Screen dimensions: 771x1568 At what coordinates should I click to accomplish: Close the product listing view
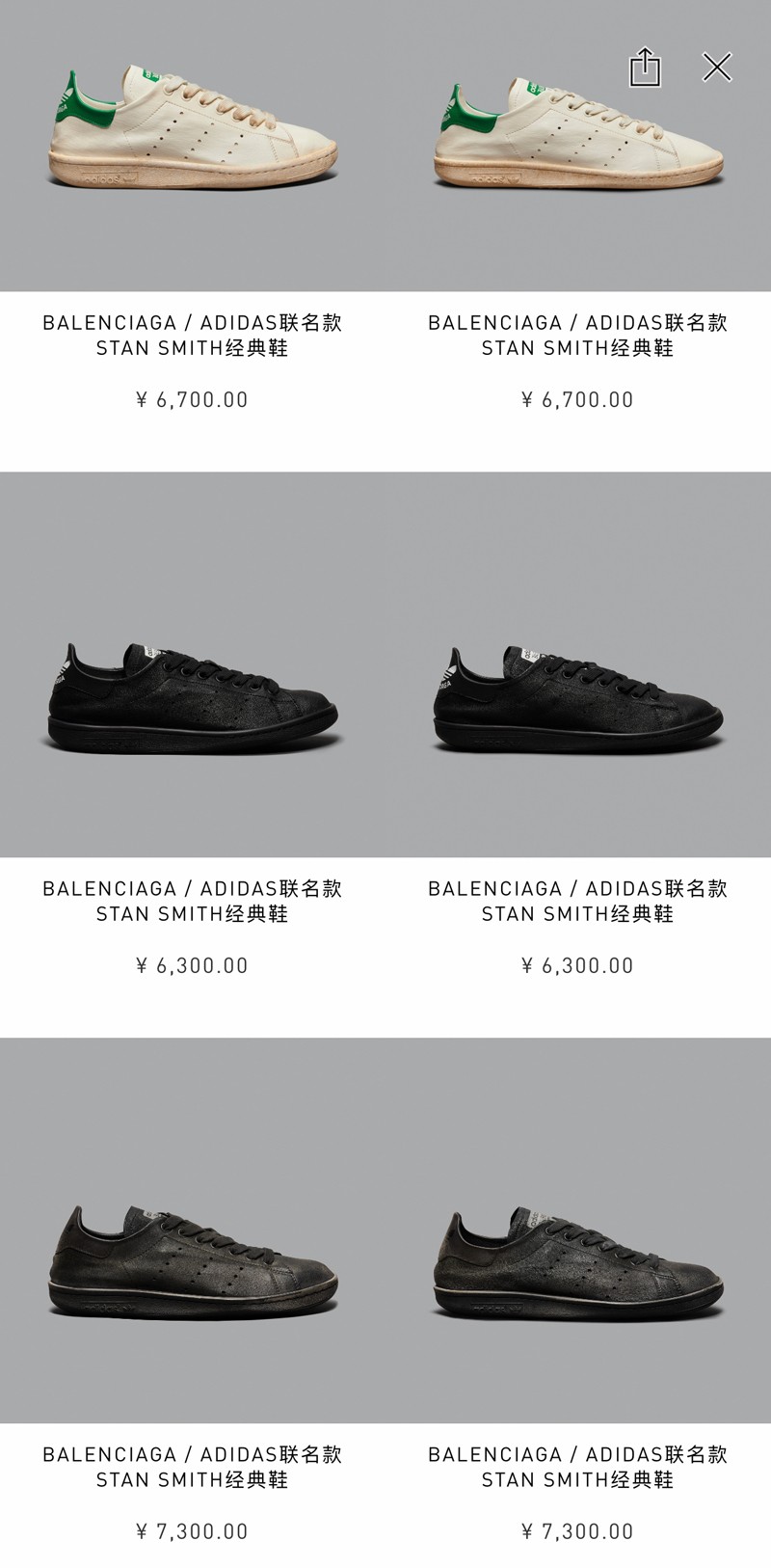point(717,68)
